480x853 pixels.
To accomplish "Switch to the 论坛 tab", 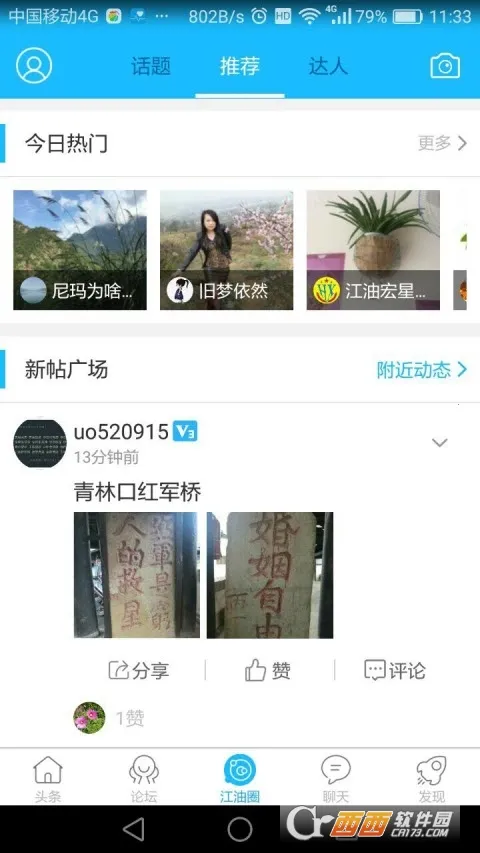I will (144, 779).
